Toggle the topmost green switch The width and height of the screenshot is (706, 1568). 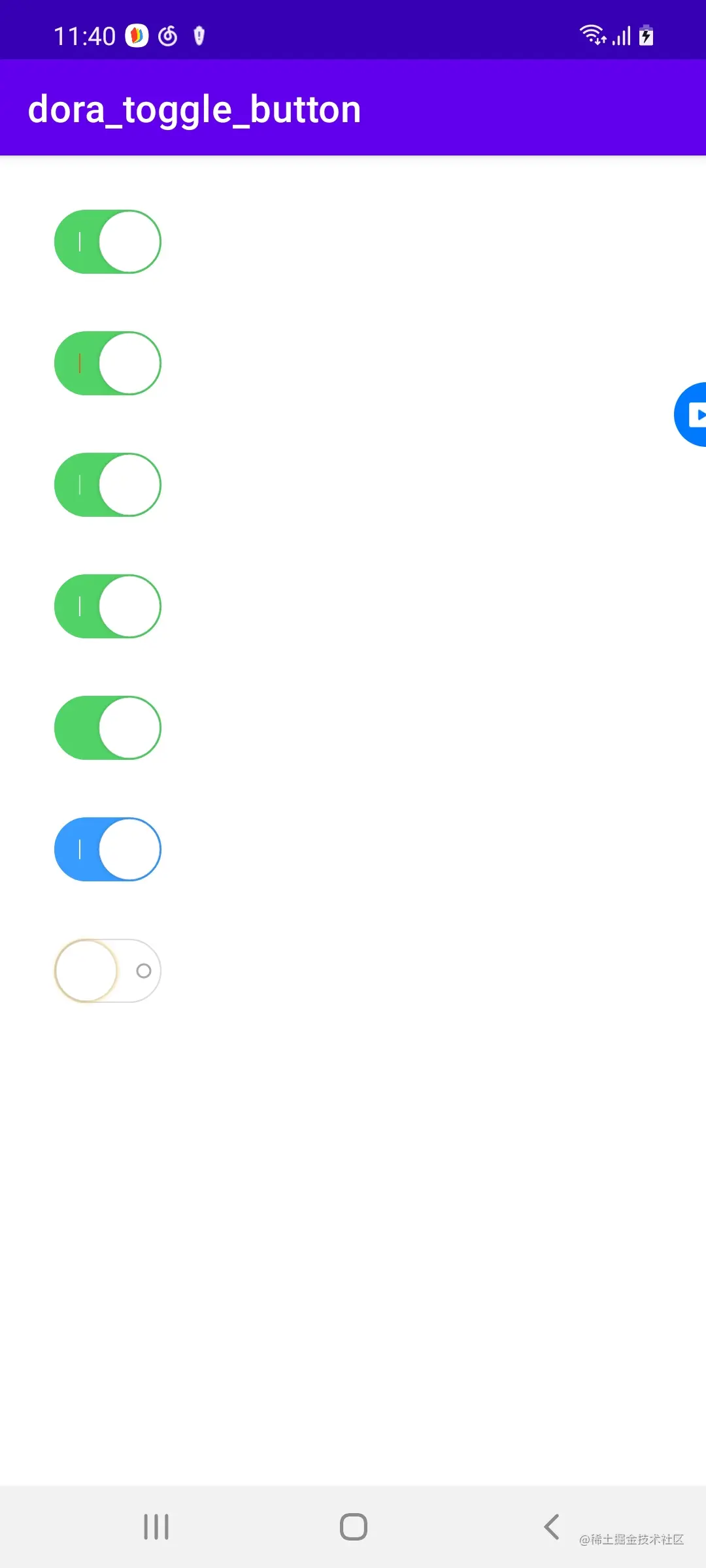pyautogui.click(x=108, y=242)
